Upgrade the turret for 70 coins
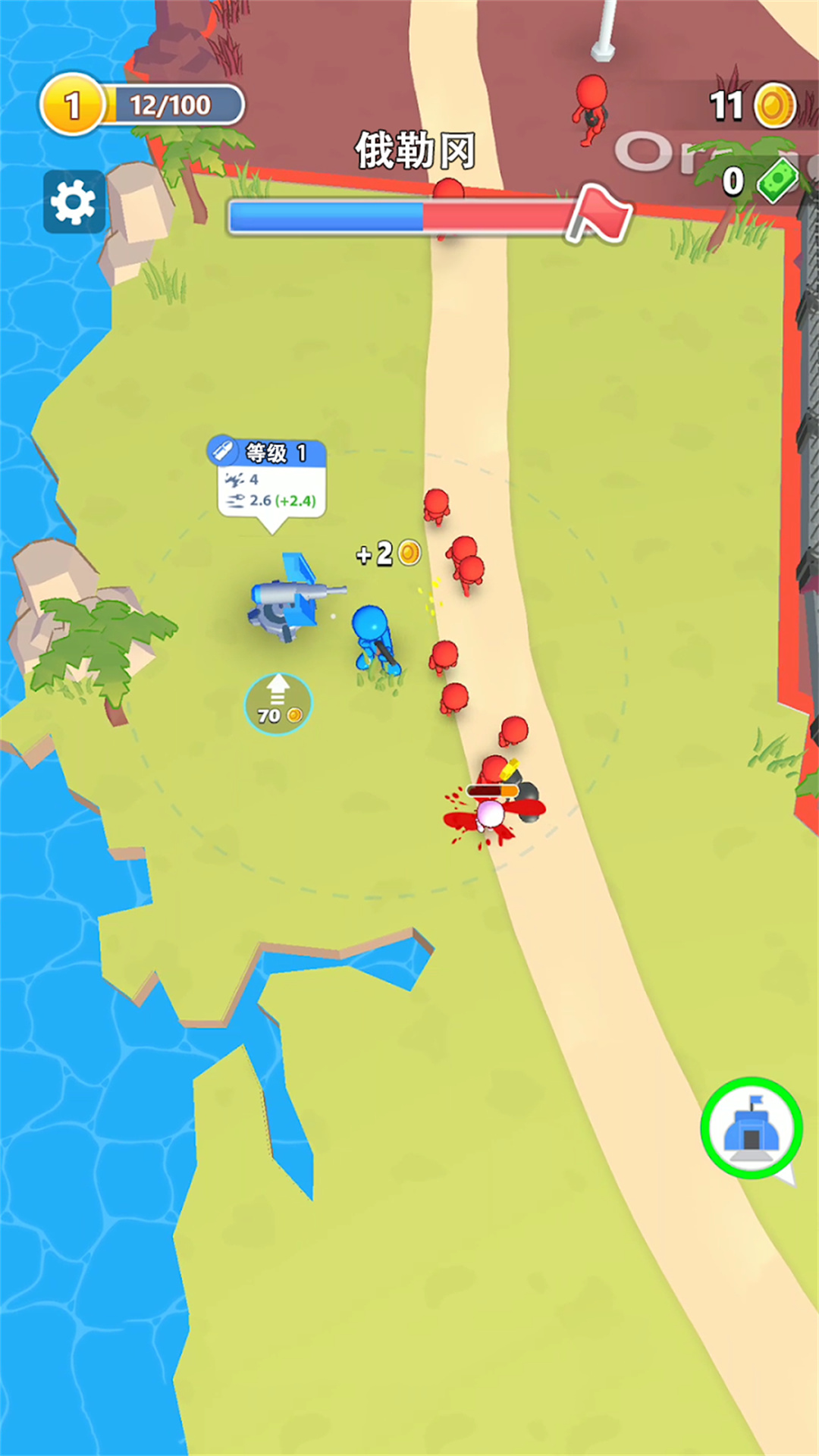 pyautogui.click(x=278, y=704)
